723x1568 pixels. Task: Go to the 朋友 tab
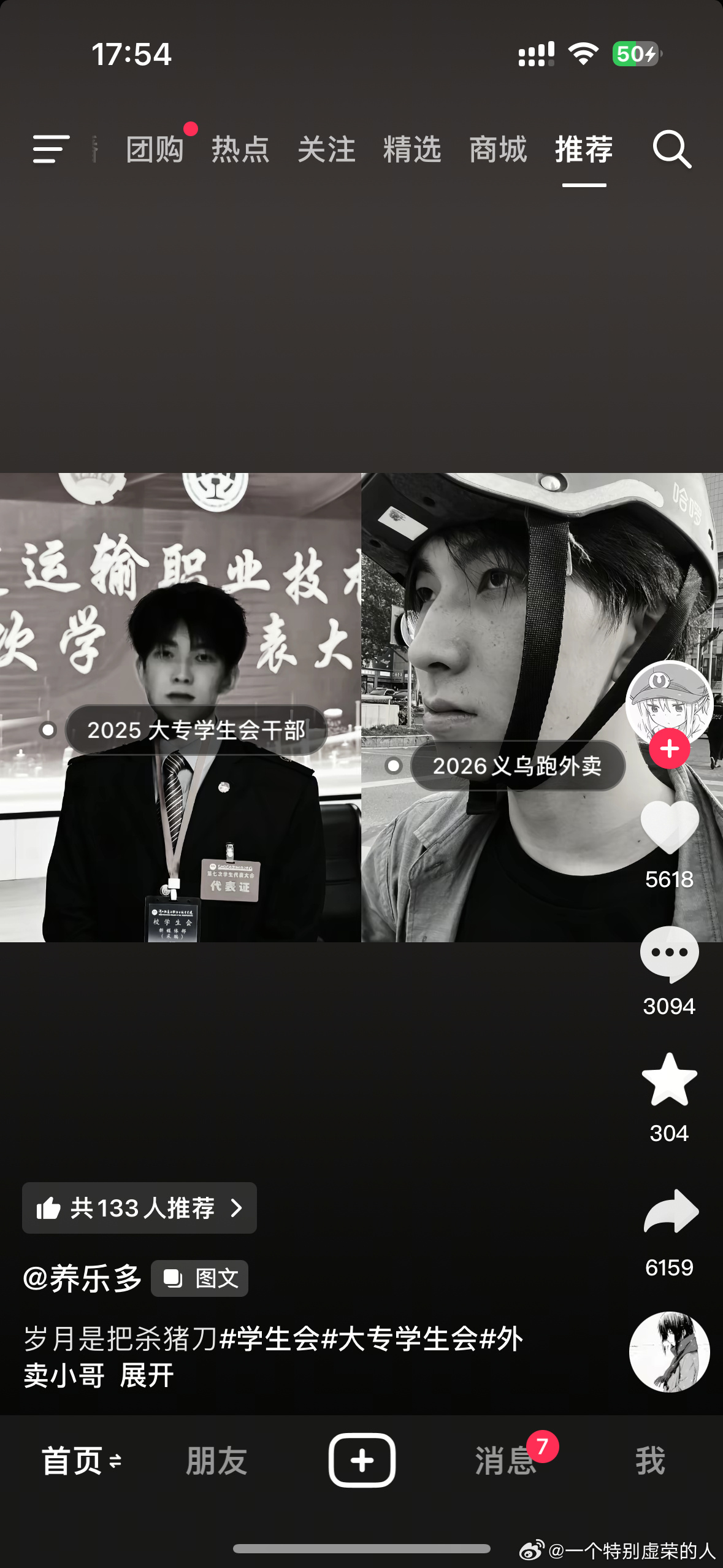click(216, 1461)
